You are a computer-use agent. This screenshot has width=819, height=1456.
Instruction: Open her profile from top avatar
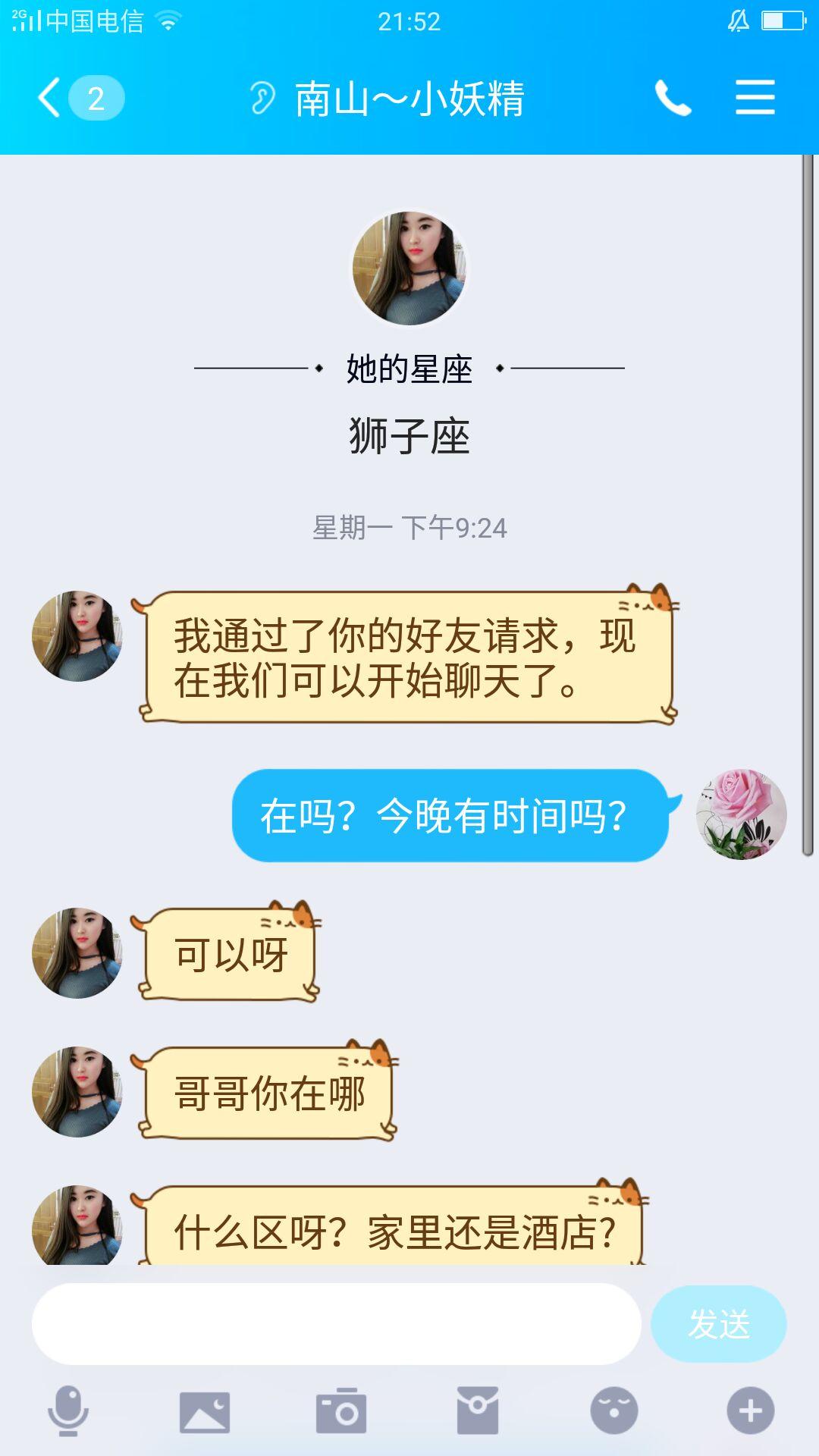point(408,267)
